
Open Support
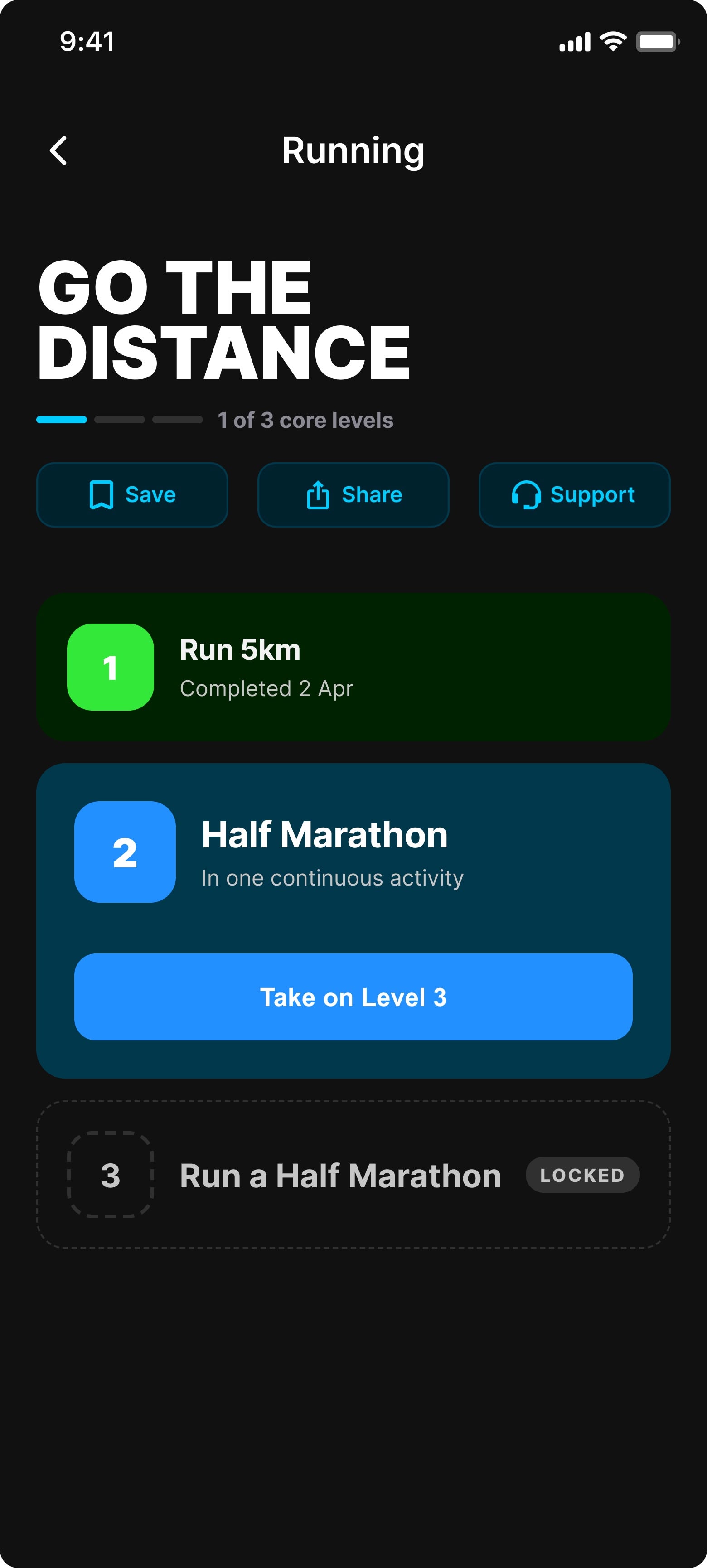574,494
